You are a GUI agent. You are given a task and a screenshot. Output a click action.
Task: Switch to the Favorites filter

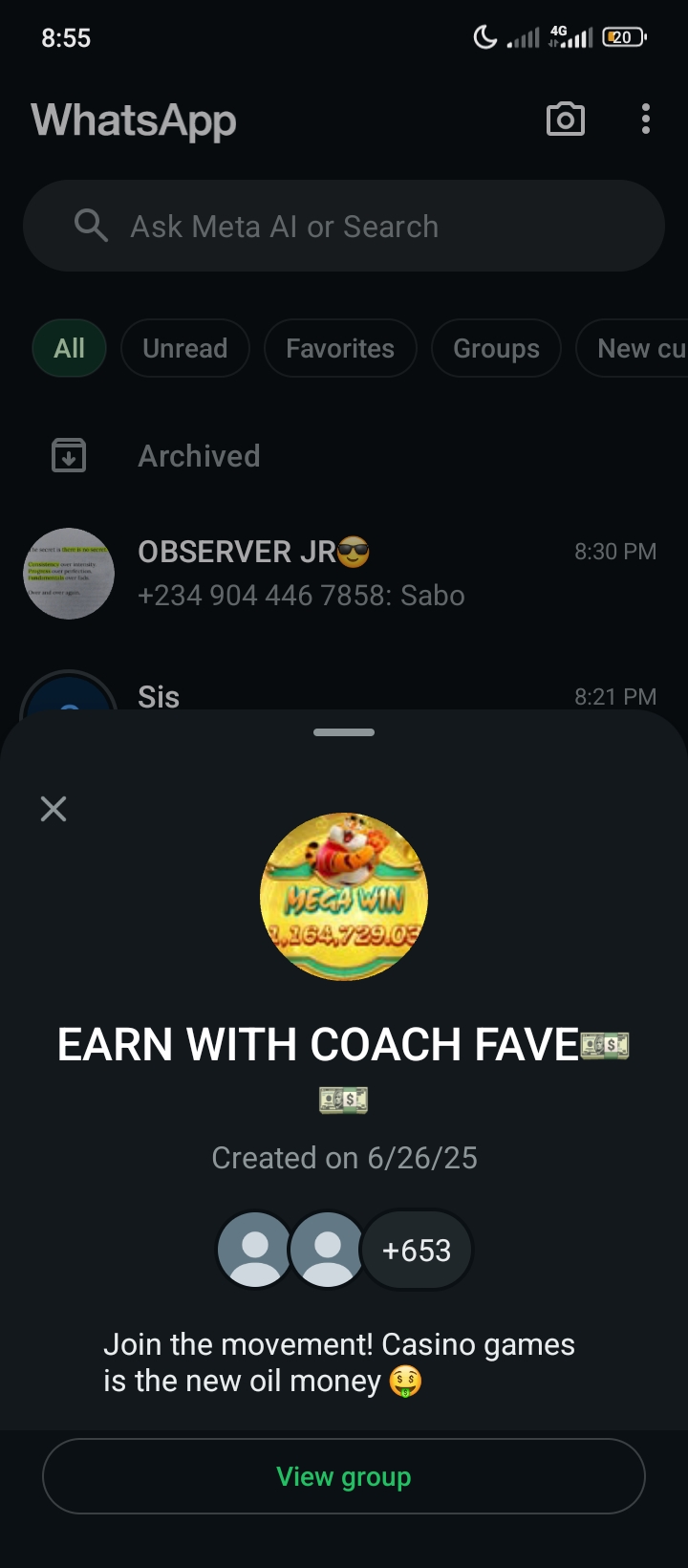(x=340, y=348)
